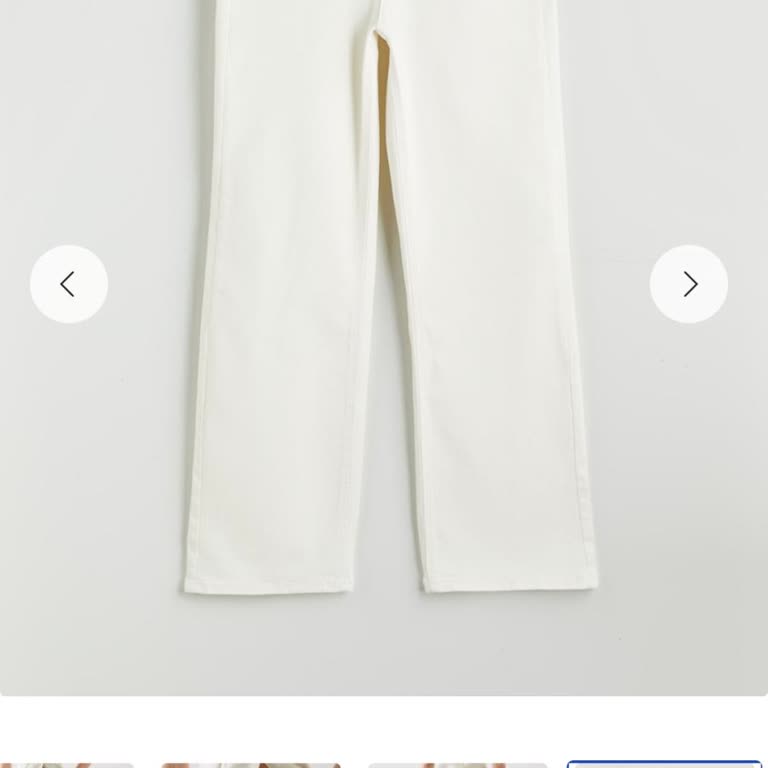
Task: Go to the previous product photo
Action: click(68, 284)
